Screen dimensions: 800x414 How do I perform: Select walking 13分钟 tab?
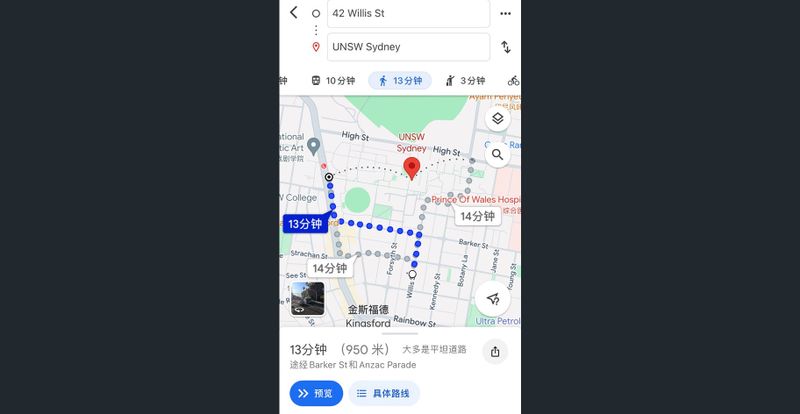400,81
